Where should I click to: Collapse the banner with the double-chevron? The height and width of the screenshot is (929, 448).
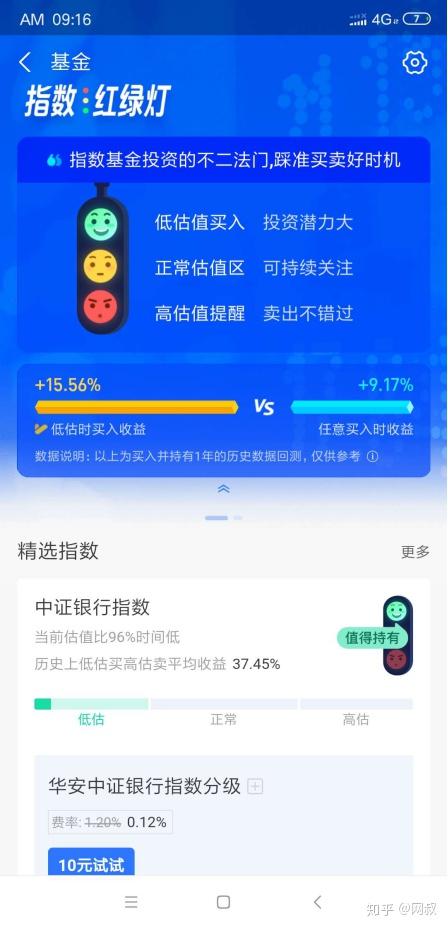point(223,489)
